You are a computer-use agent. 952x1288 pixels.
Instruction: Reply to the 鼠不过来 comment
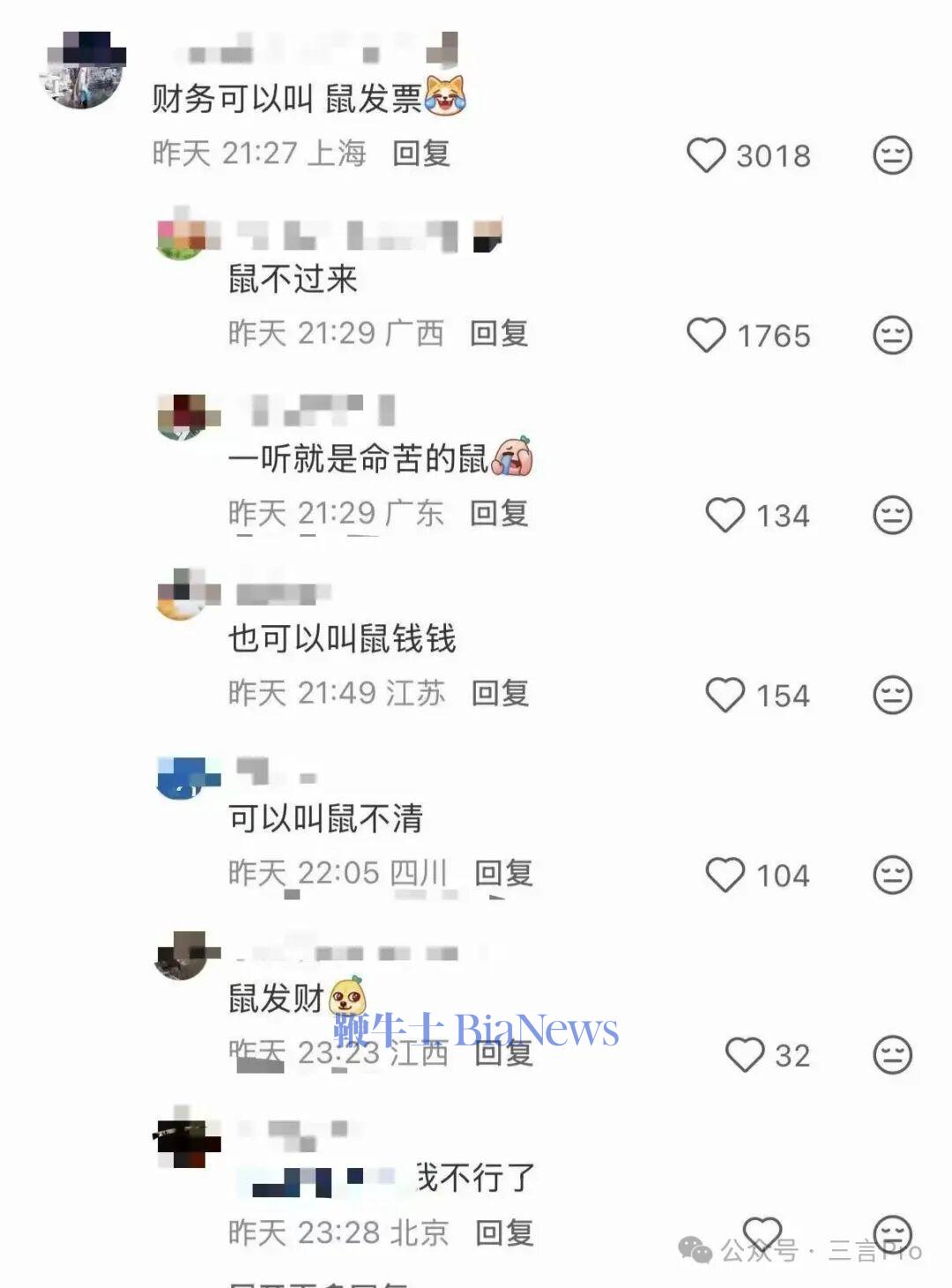point(498,333)
